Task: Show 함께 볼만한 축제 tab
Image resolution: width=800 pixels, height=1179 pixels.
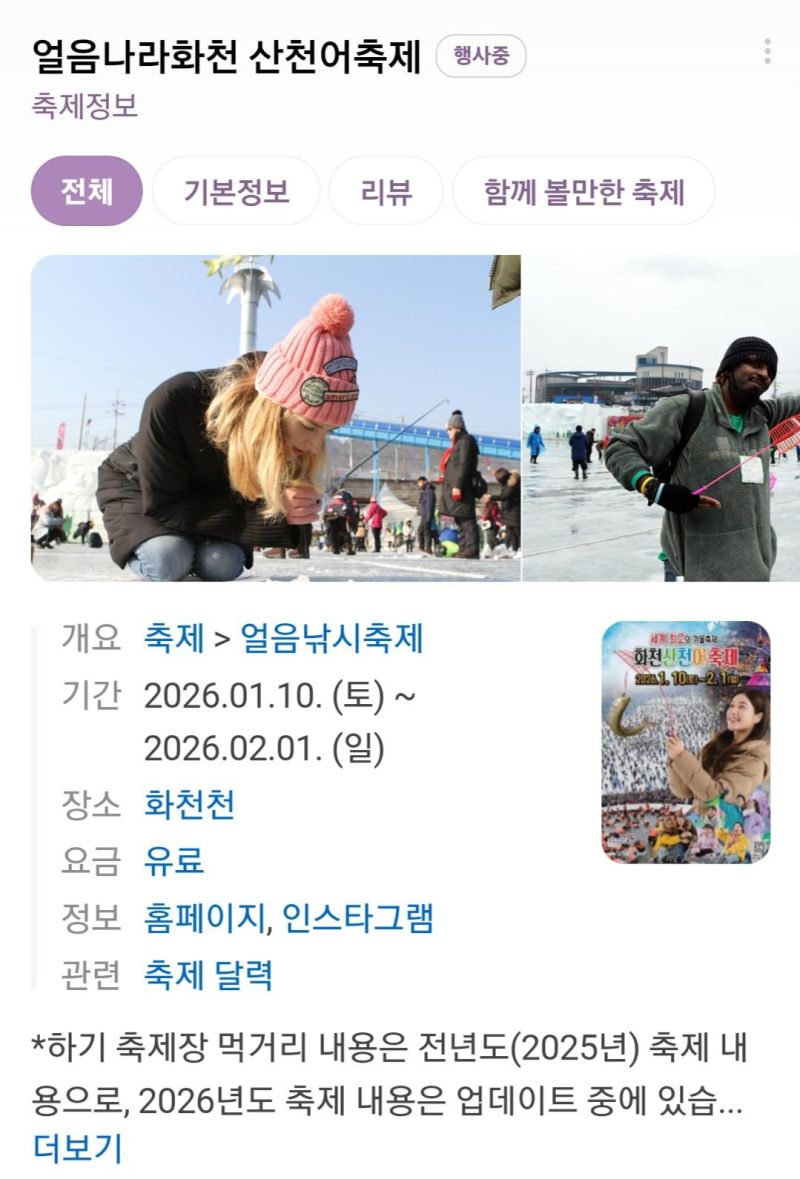Action: 584,191
